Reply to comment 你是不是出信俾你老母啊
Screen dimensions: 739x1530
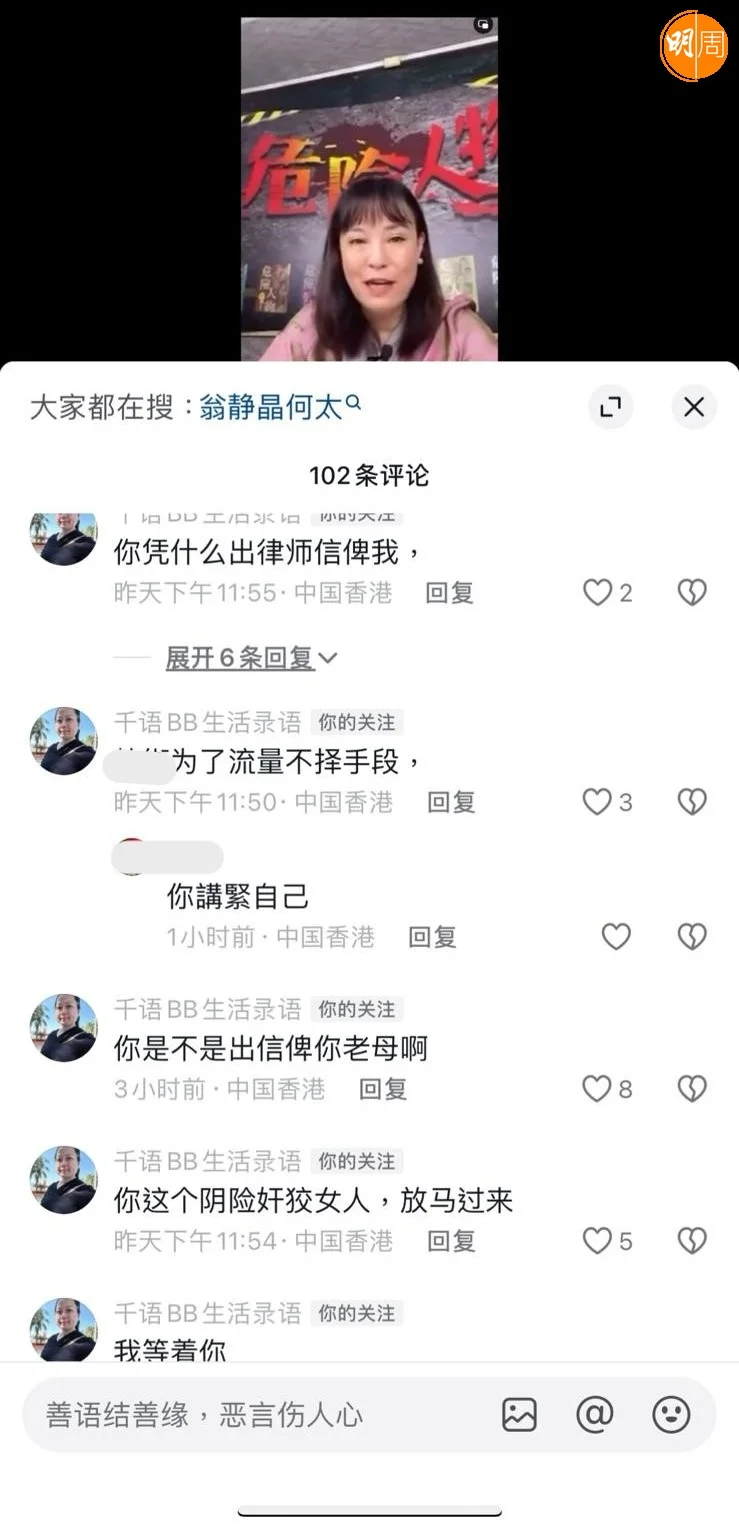coord(383,1089)
